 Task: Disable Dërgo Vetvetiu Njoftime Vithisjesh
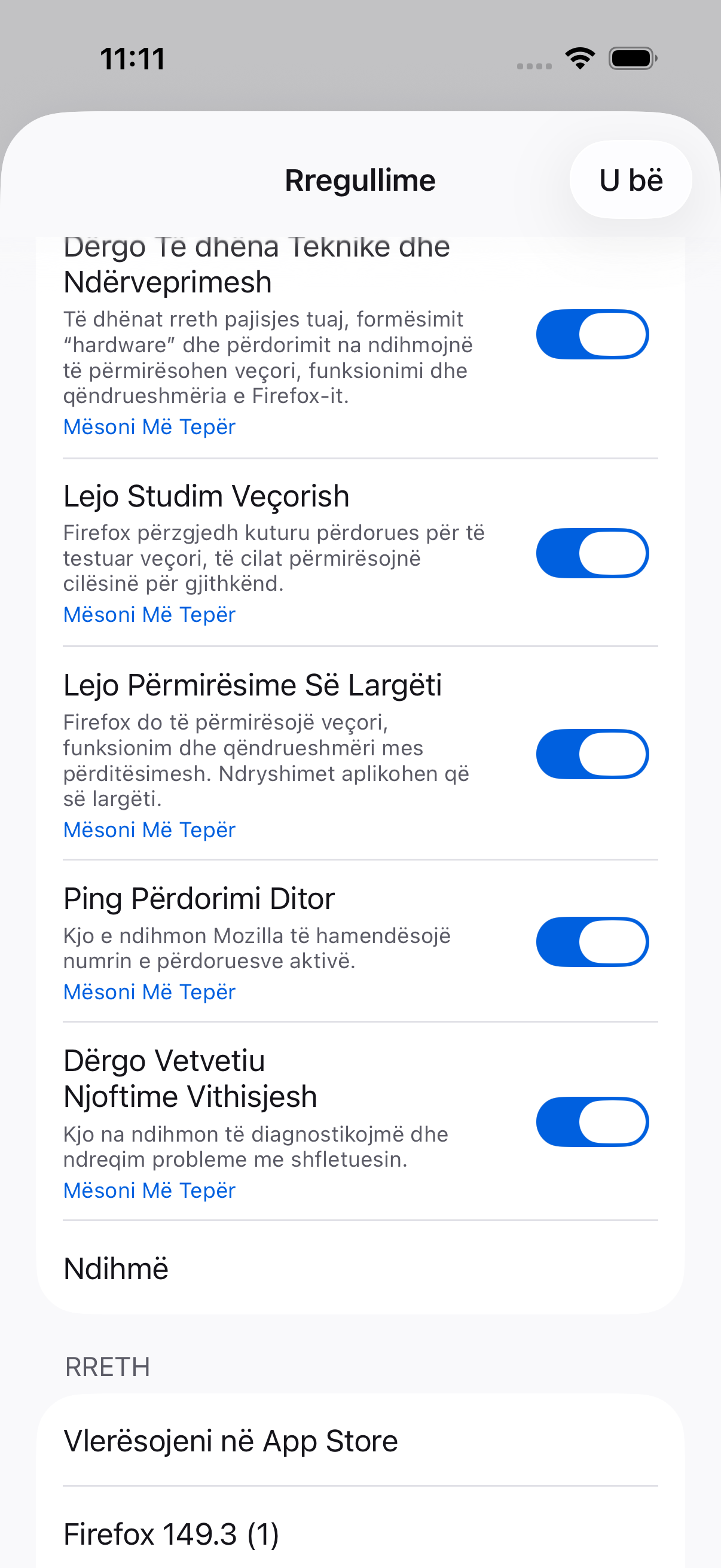[x=592, y=1122]
